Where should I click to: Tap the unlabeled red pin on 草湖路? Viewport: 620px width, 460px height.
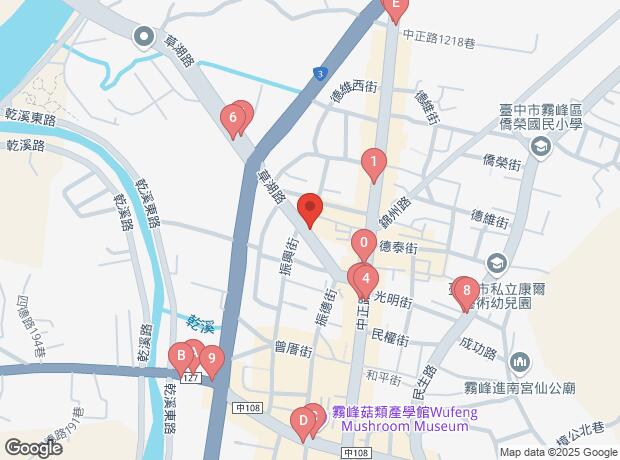[309, 209]
